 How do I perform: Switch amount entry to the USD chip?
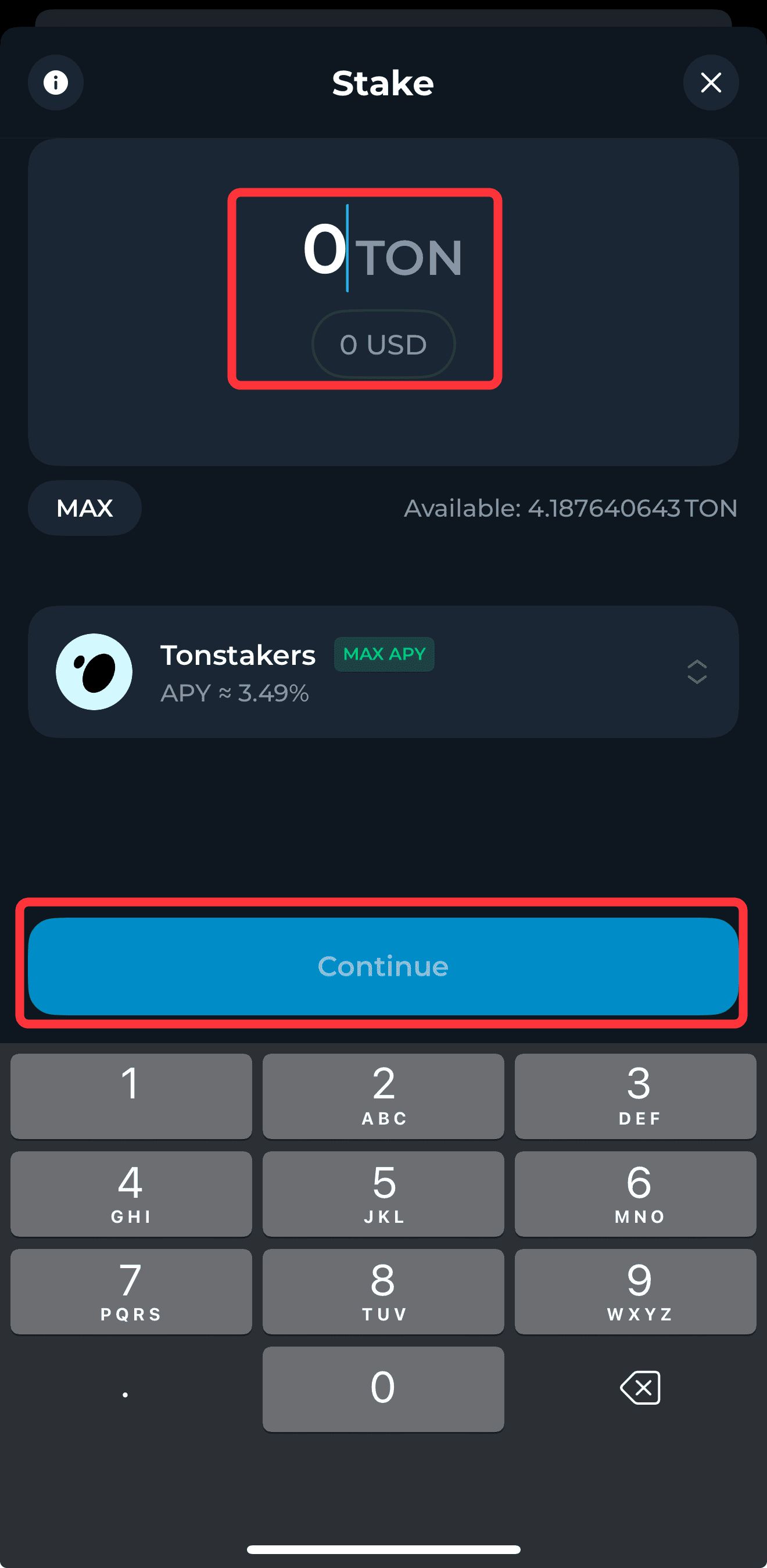pyautogui.click(x=383, y=345)
